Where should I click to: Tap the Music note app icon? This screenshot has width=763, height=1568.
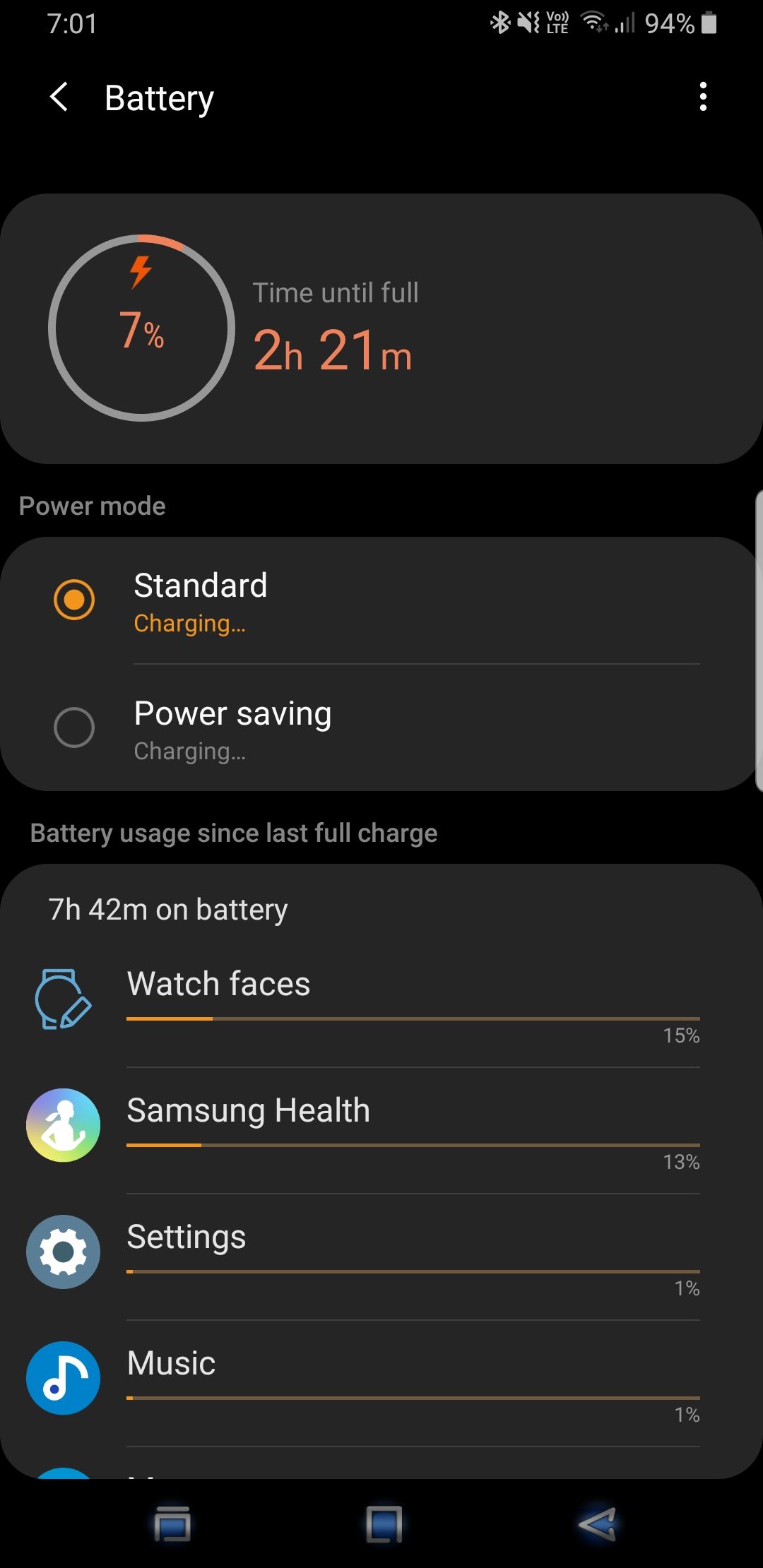[x=62, y=1377]
